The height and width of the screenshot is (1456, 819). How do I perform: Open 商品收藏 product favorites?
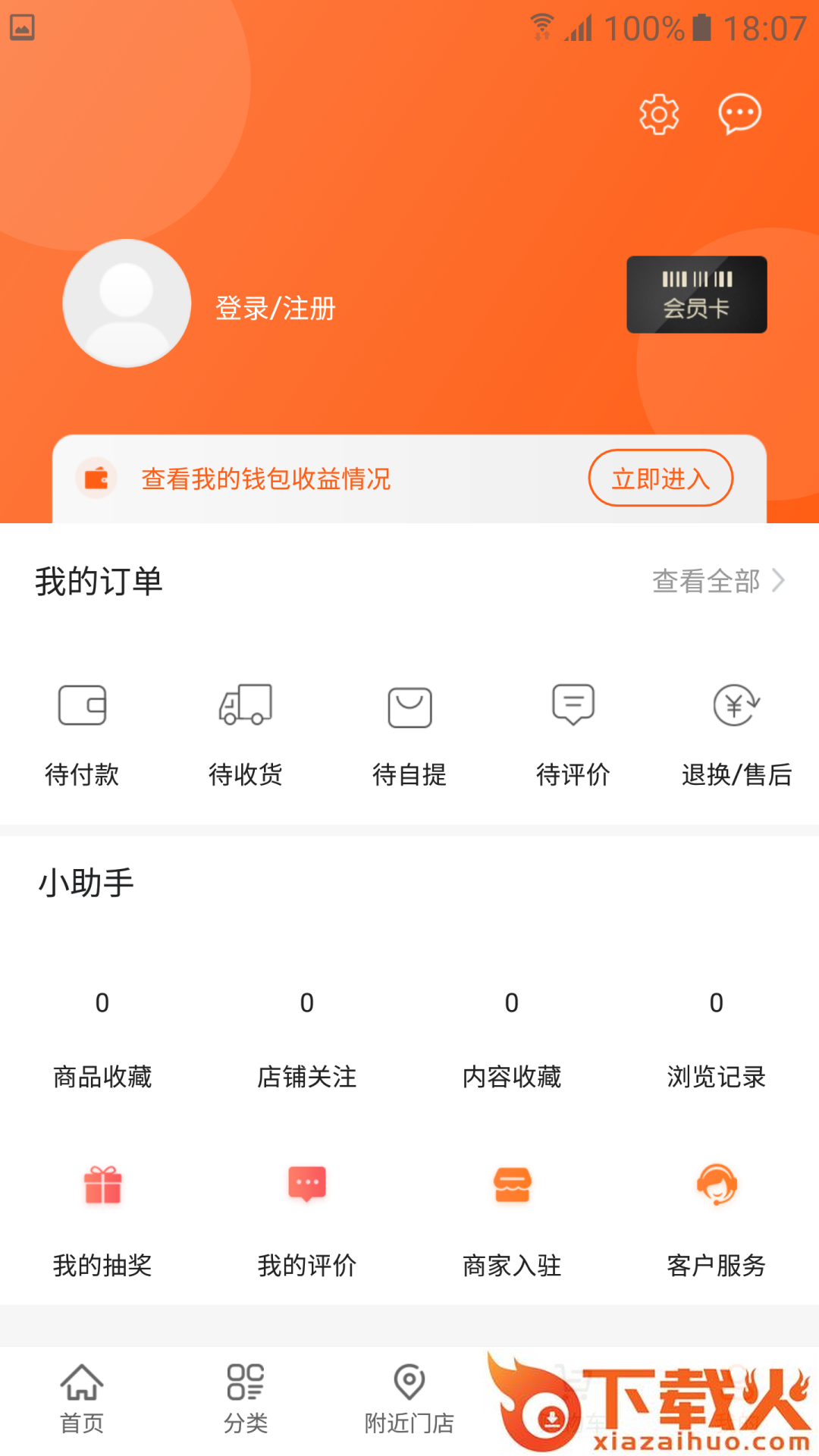(x=102, y=1039)
